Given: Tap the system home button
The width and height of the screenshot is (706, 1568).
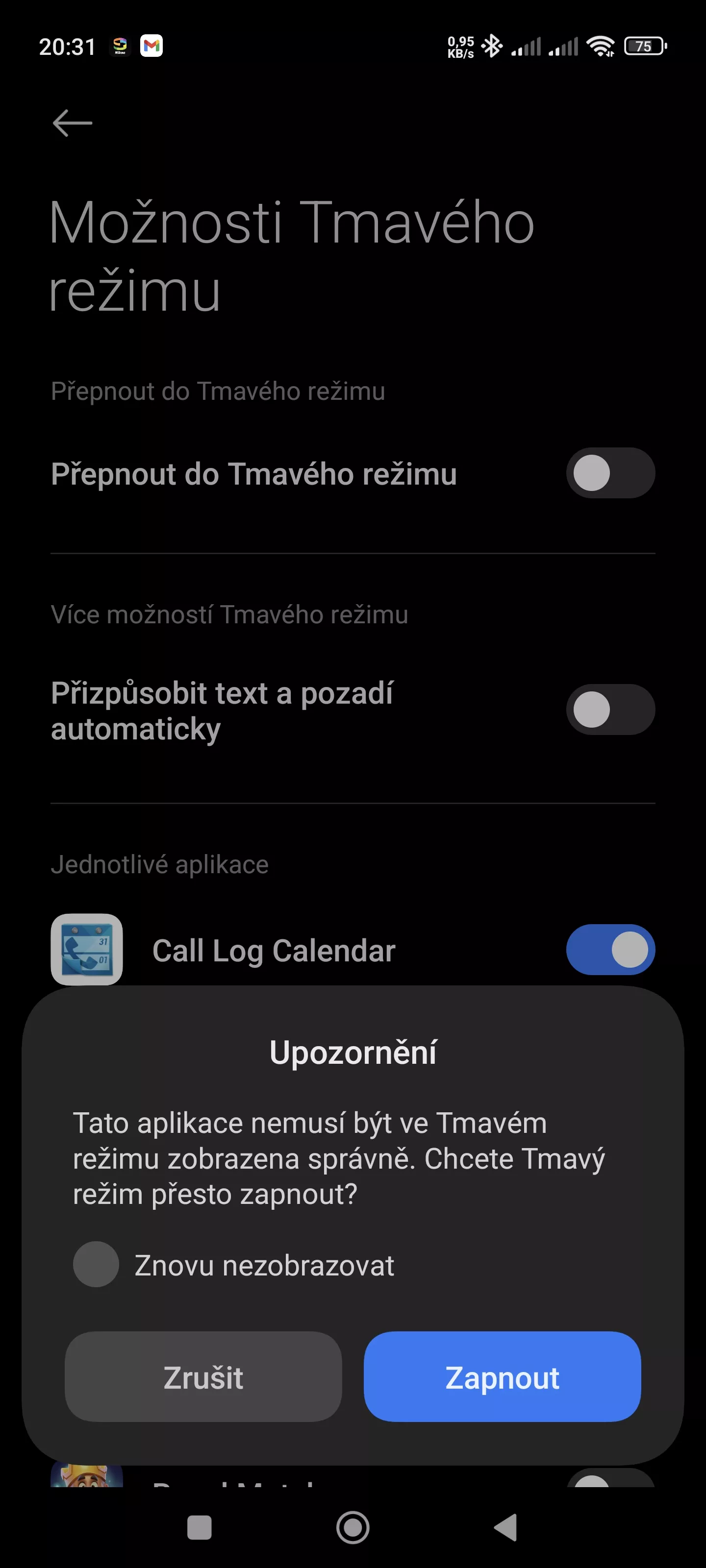Looking at the screenshot, I should point(353,1527).
